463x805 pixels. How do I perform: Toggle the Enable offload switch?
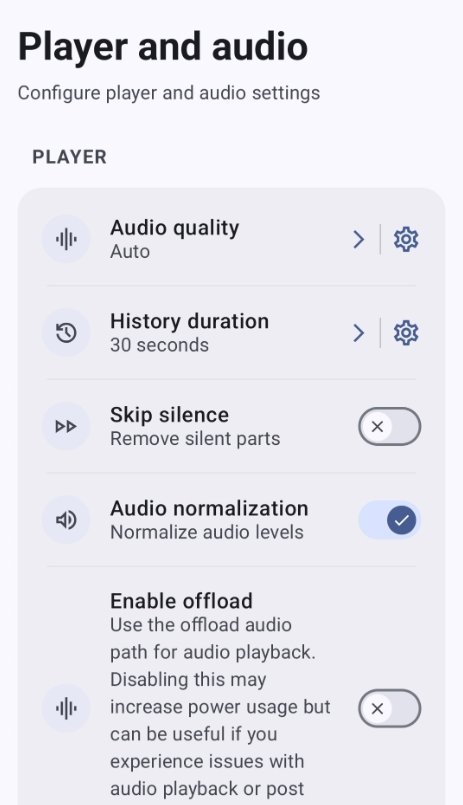click(x=390, y=708)
